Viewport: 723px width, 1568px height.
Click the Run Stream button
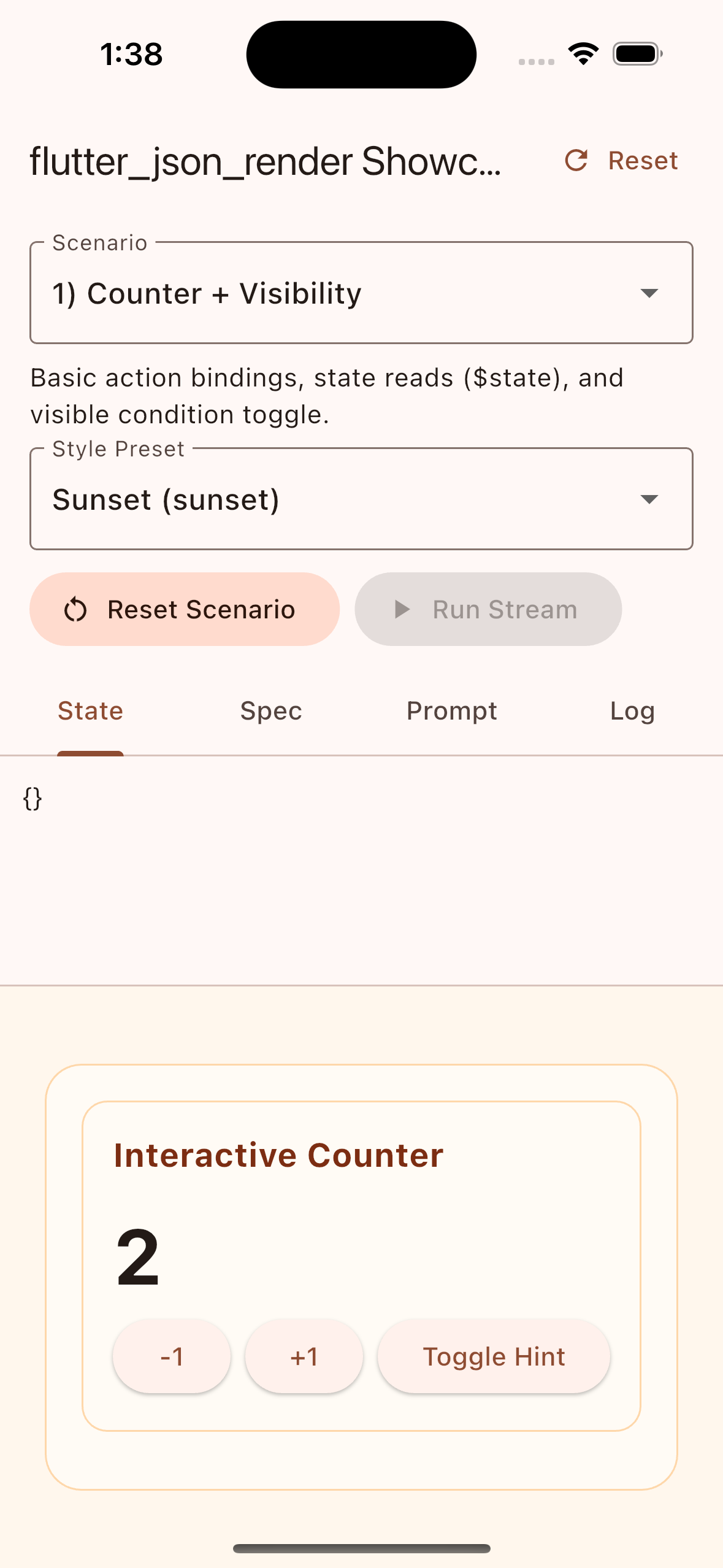click(488, 609)
